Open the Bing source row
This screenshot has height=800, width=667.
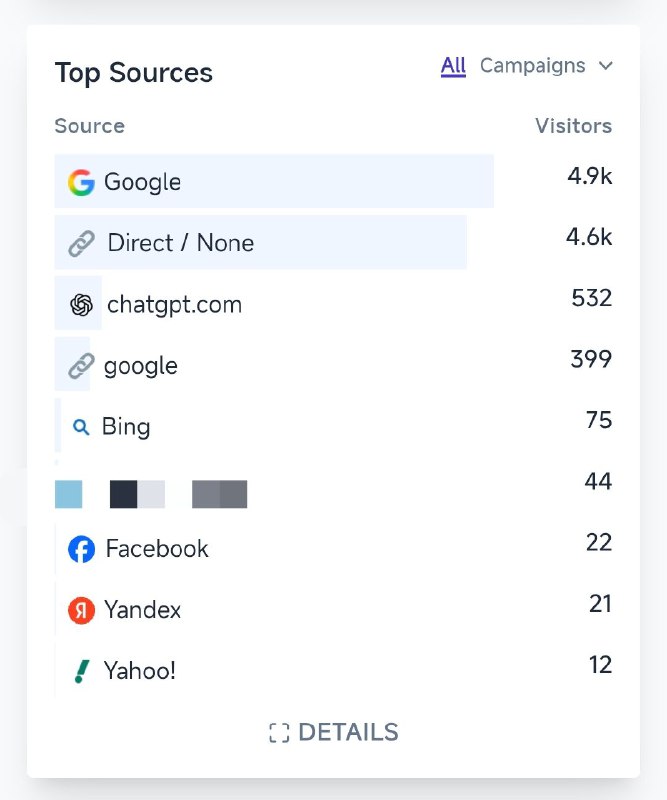tap(126, 427)
